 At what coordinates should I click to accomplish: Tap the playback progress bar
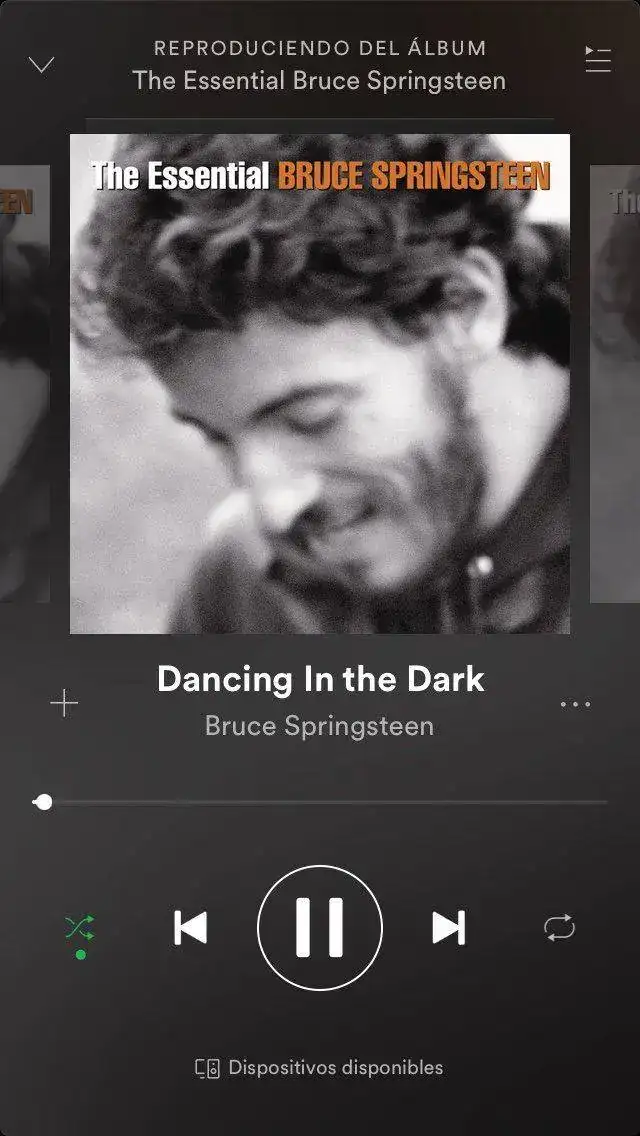tap(320, 802)
